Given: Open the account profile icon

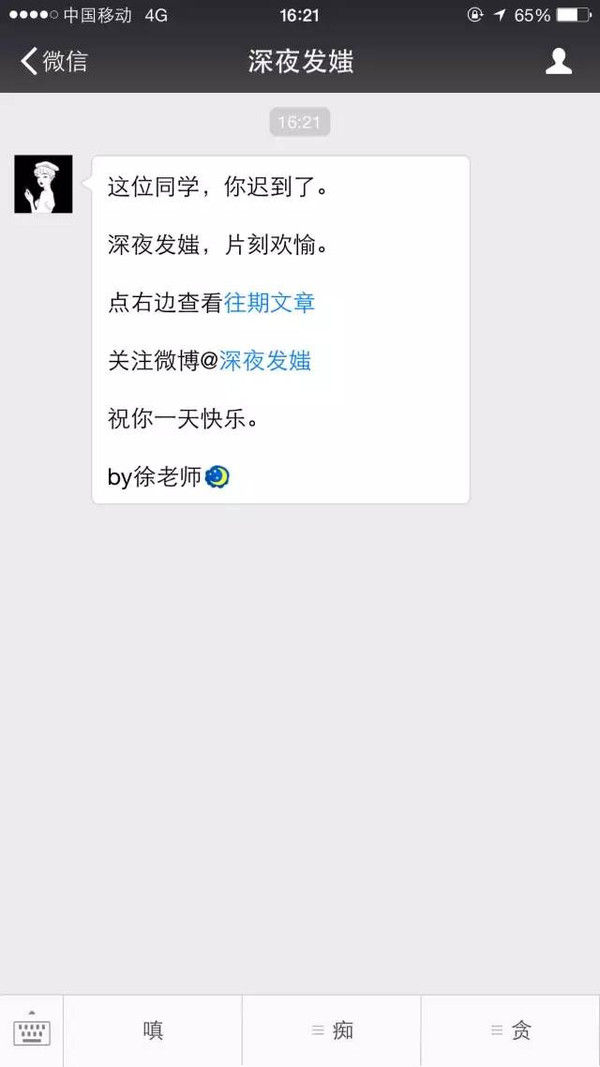Looking at the screenshot, I should [x=558, y=61].
